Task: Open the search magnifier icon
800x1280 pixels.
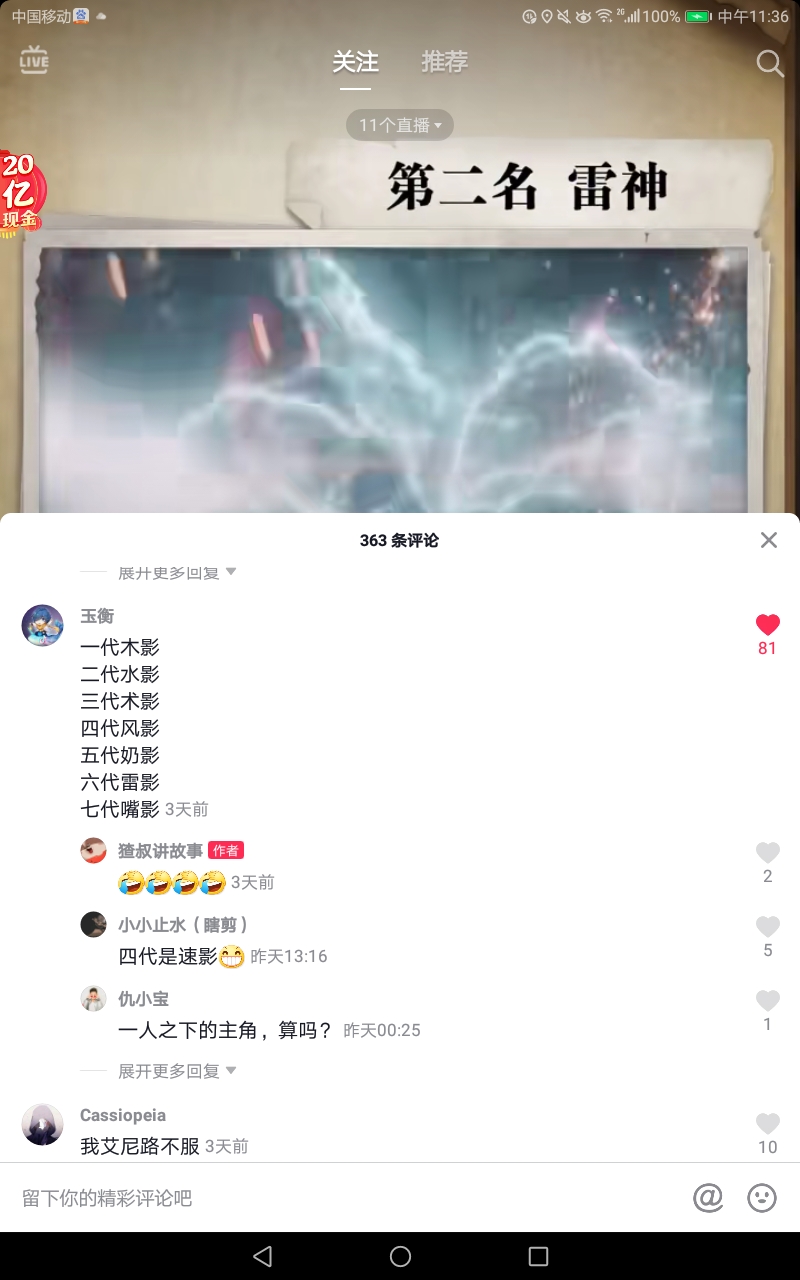Action: (769, 63)
